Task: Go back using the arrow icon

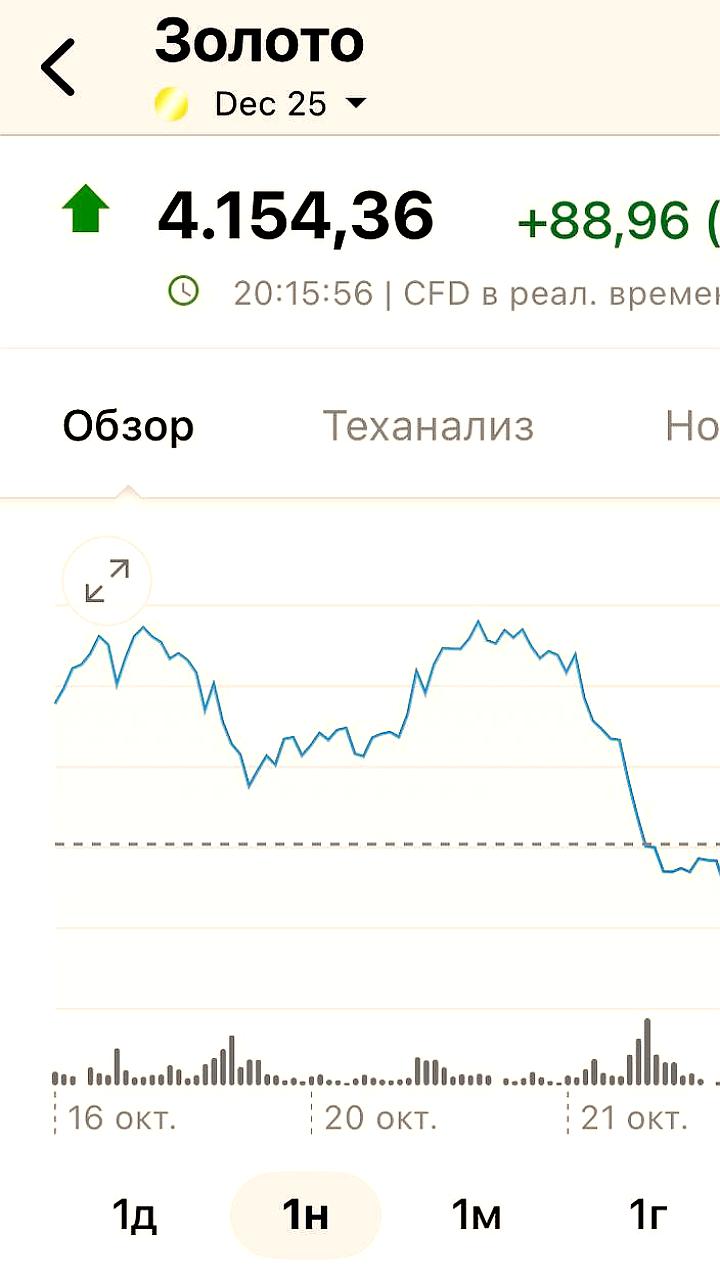Action: [x=58, y=68]
